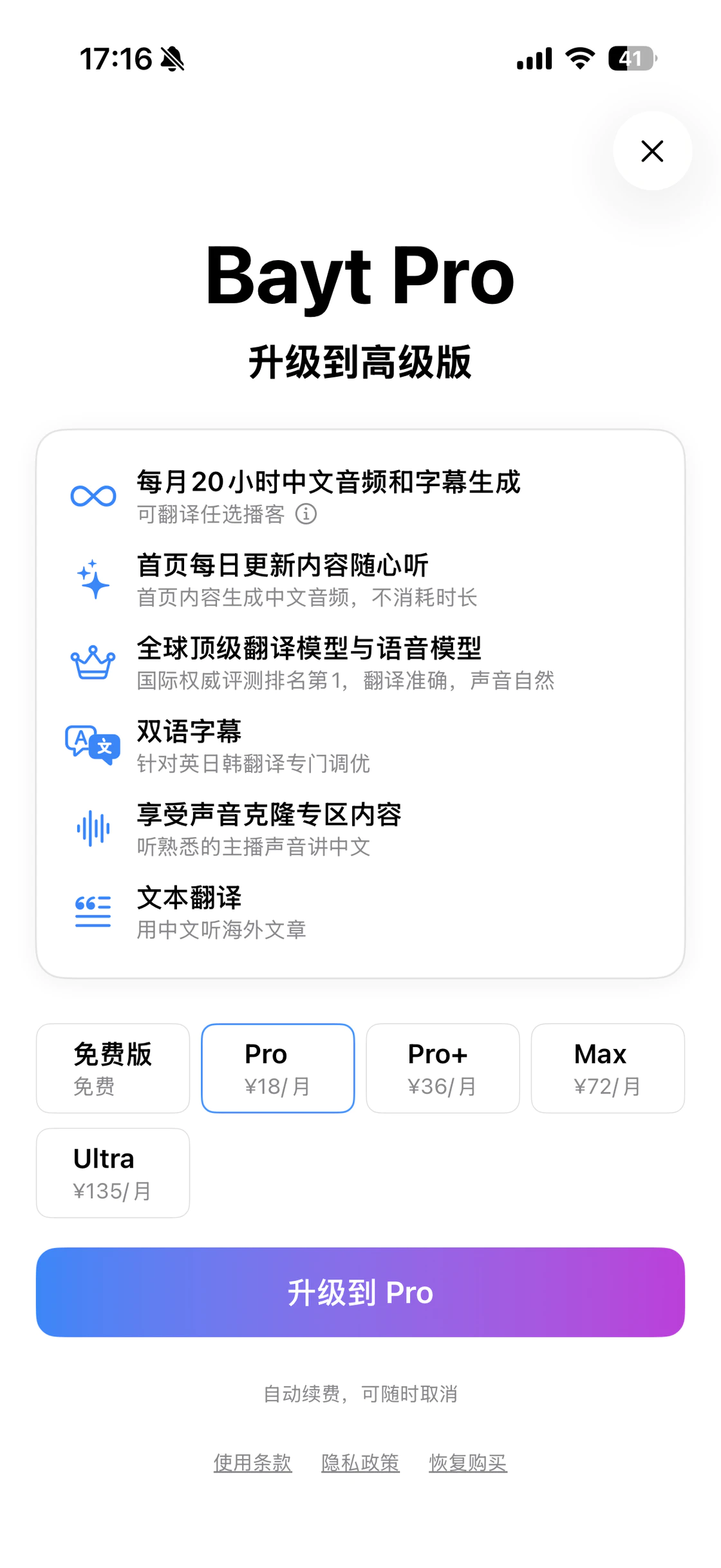Select the Pro ¥18 monthly plan
Image resolution: width=721 pixels, height=1568 pixels.
pos(278,1068)
